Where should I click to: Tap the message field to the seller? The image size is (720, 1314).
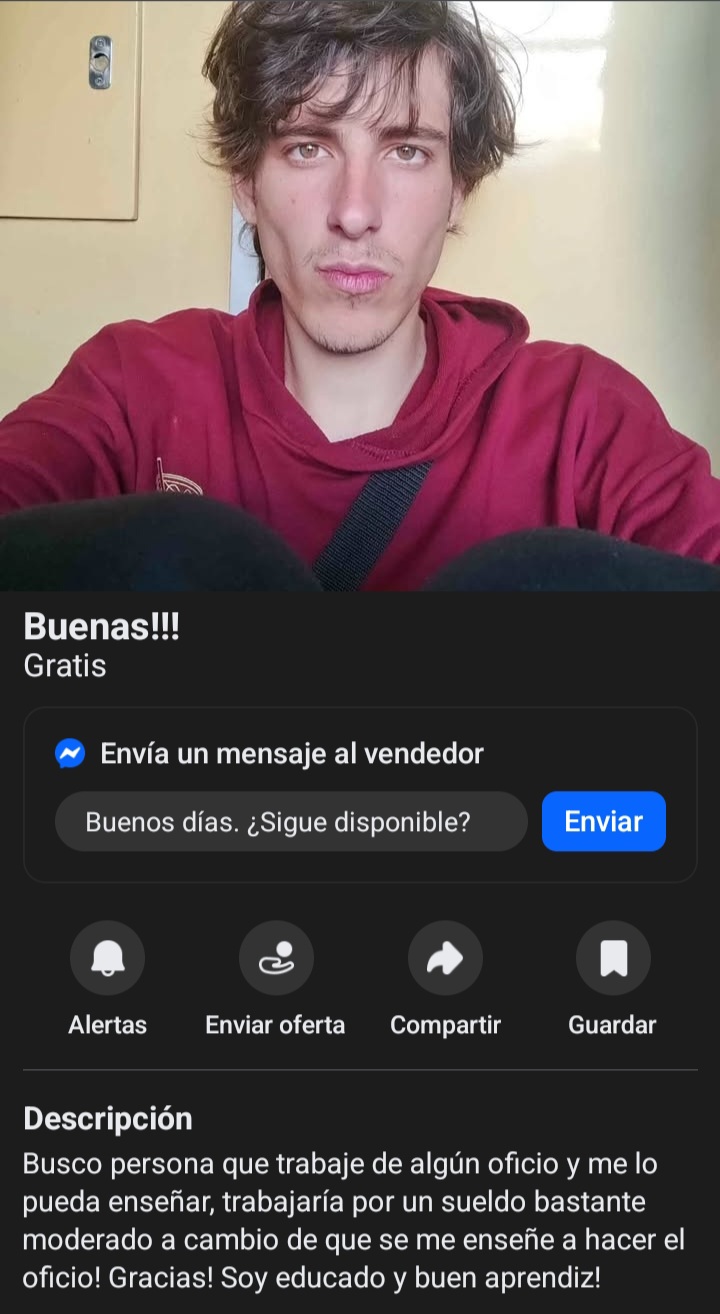(x=290, y=822)
